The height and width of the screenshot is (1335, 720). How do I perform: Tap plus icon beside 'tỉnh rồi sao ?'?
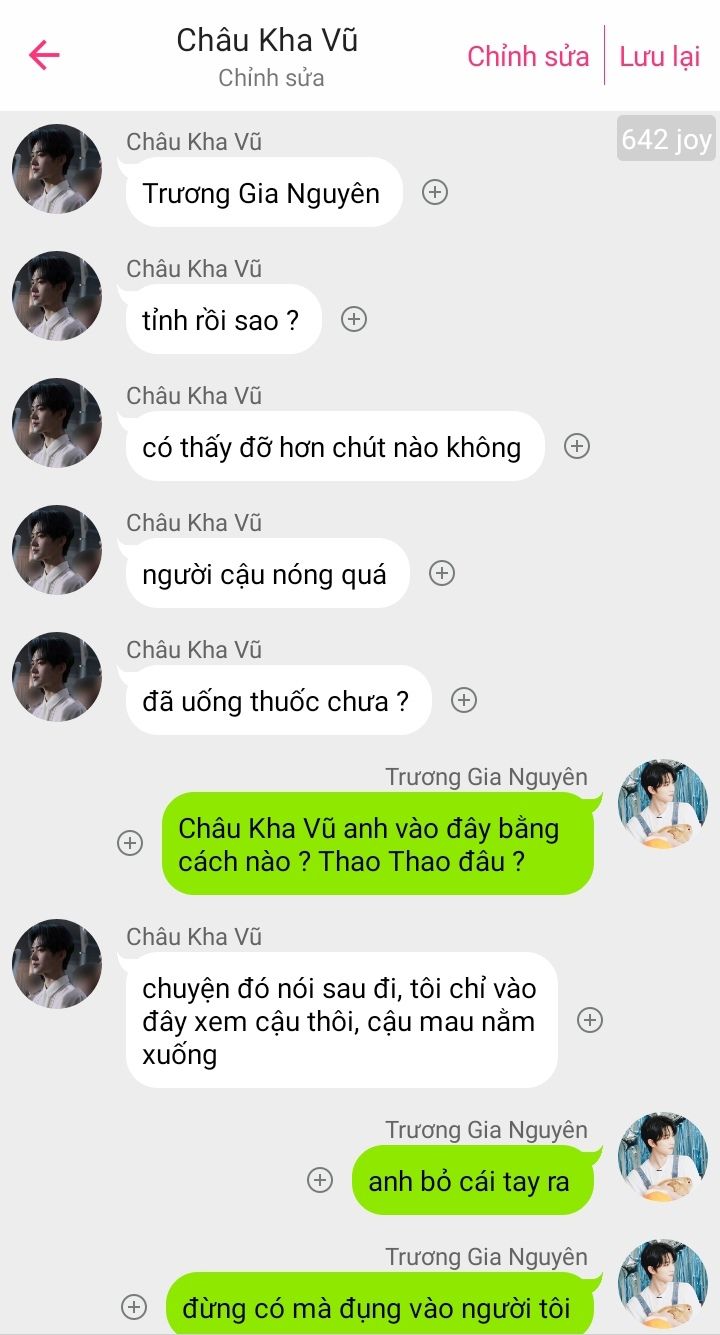(x=354, y=319)
